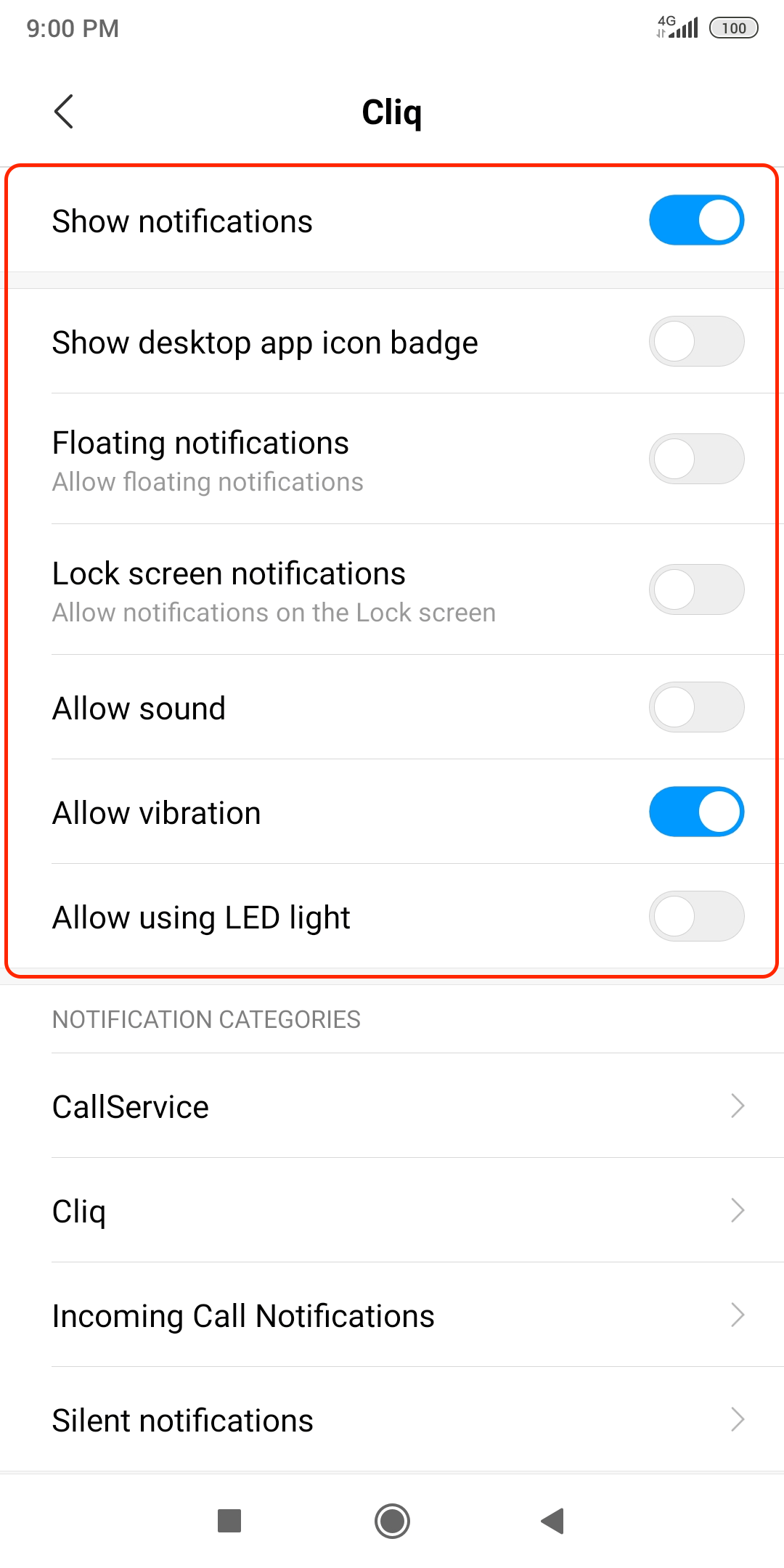Switch on Allow sound
Image resolution: width=784 pixels, height=1568 pixels.
click(695, 708)
